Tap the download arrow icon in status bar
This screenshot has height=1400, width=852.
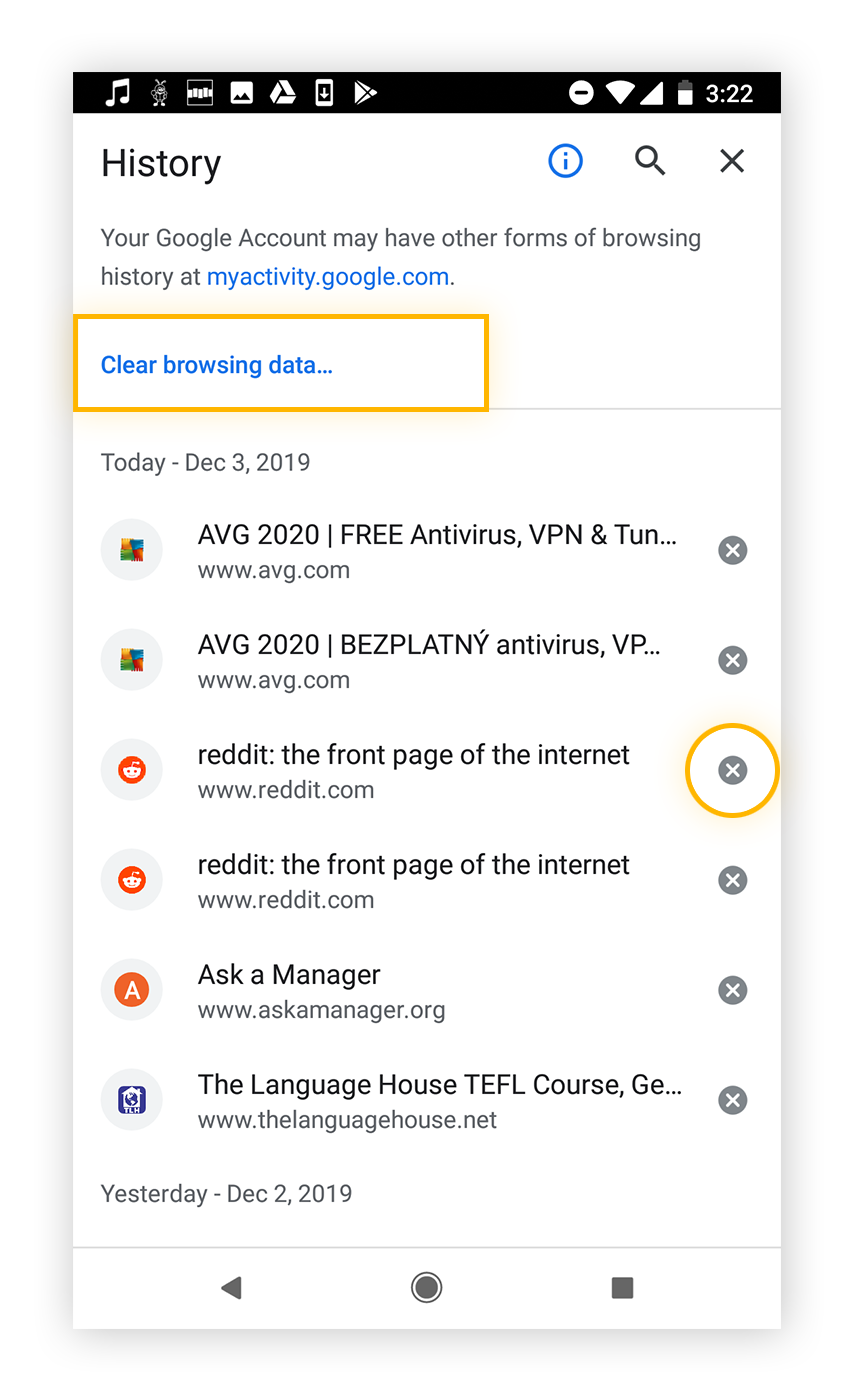click(x=324, y=92)
